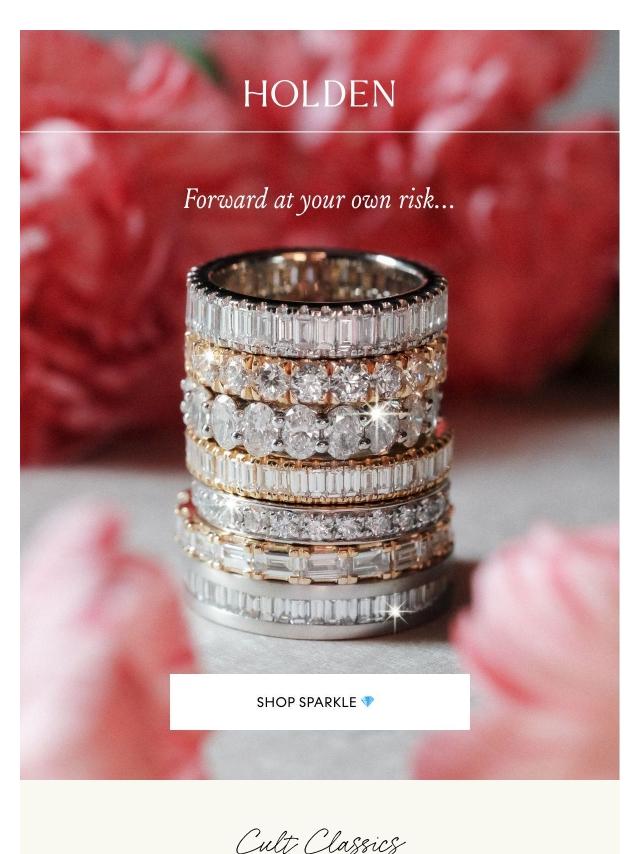Tap the Shop Sparkle button
Screen dimensions: 640x854
(x=319, y=702)
